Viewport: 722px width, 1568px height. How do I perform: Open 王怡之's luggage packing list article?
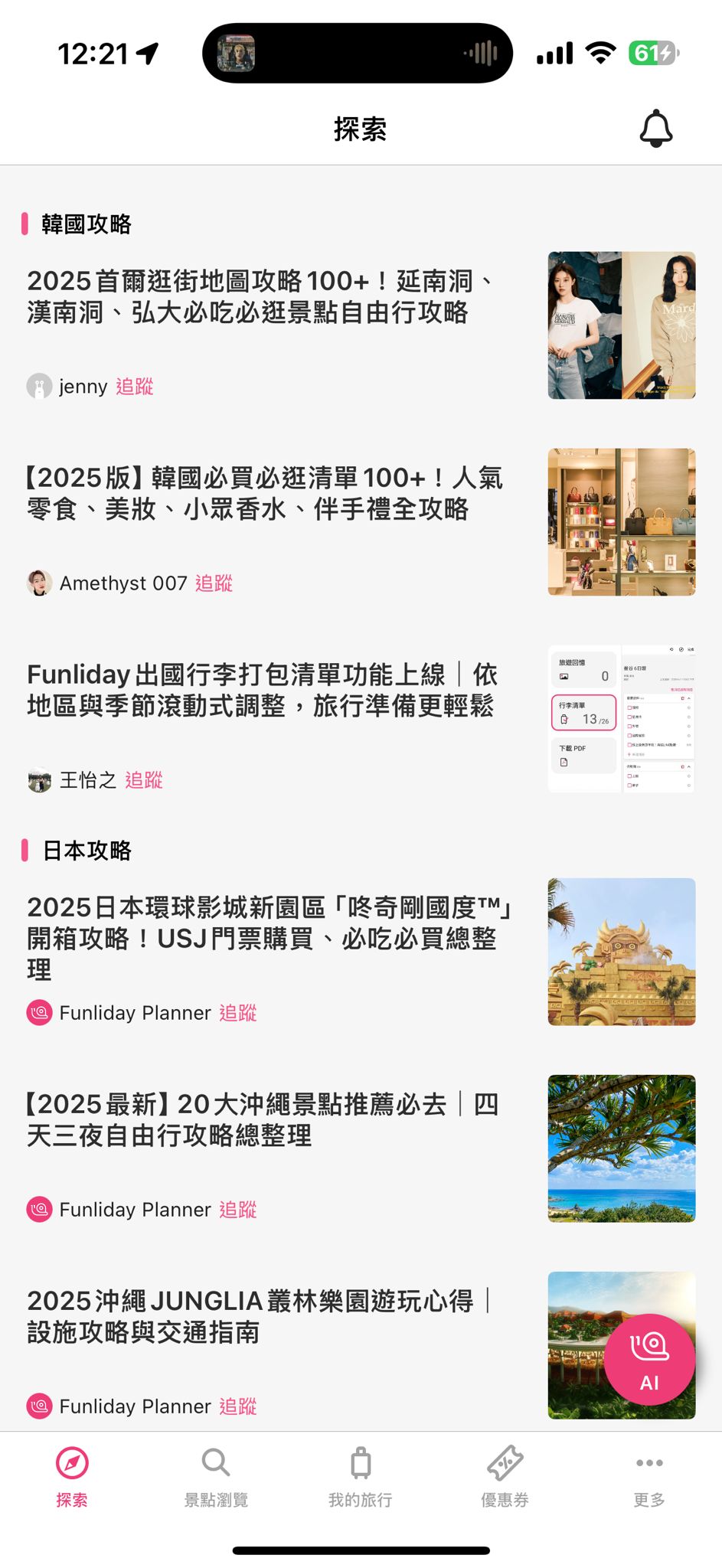(260, 691)
